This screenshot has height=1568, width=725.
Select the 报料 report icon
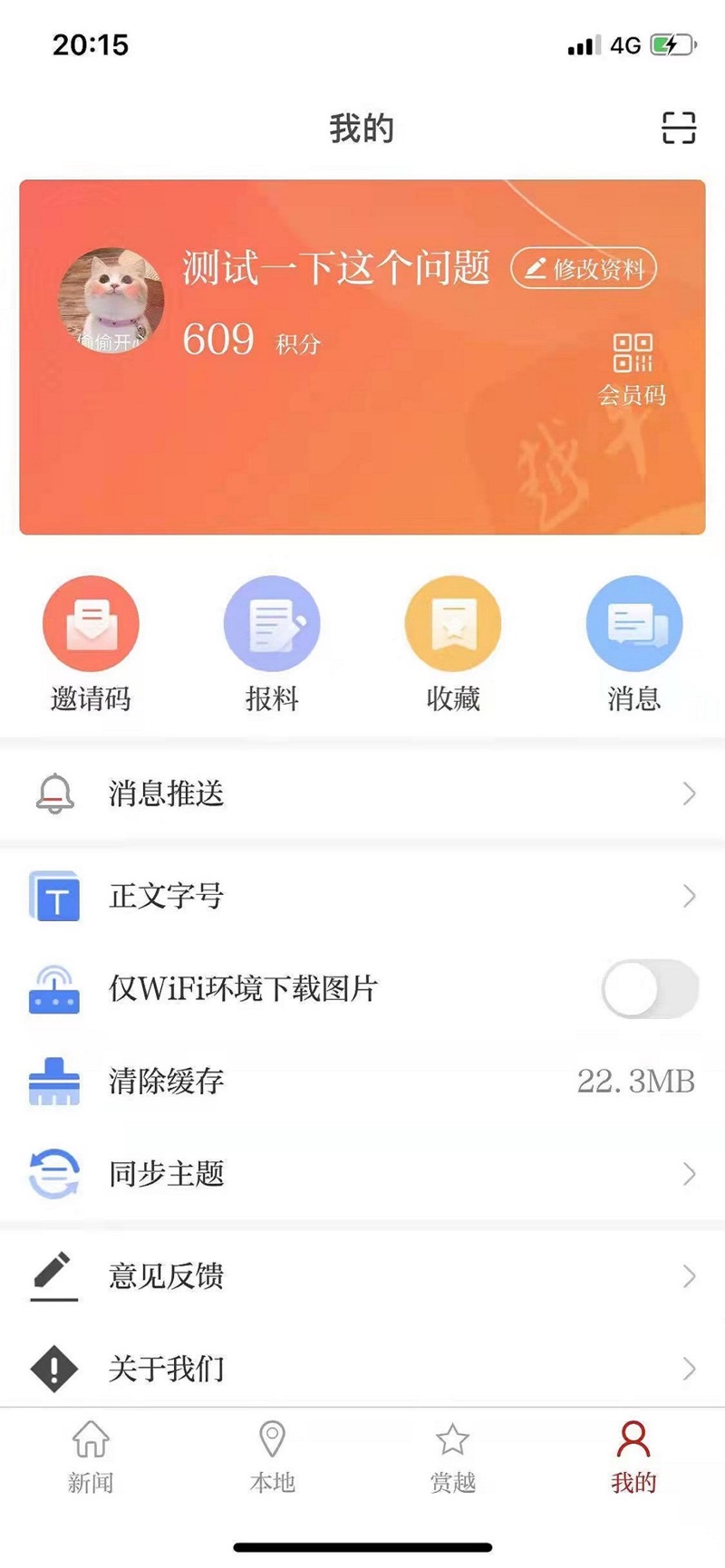point(272,623)
